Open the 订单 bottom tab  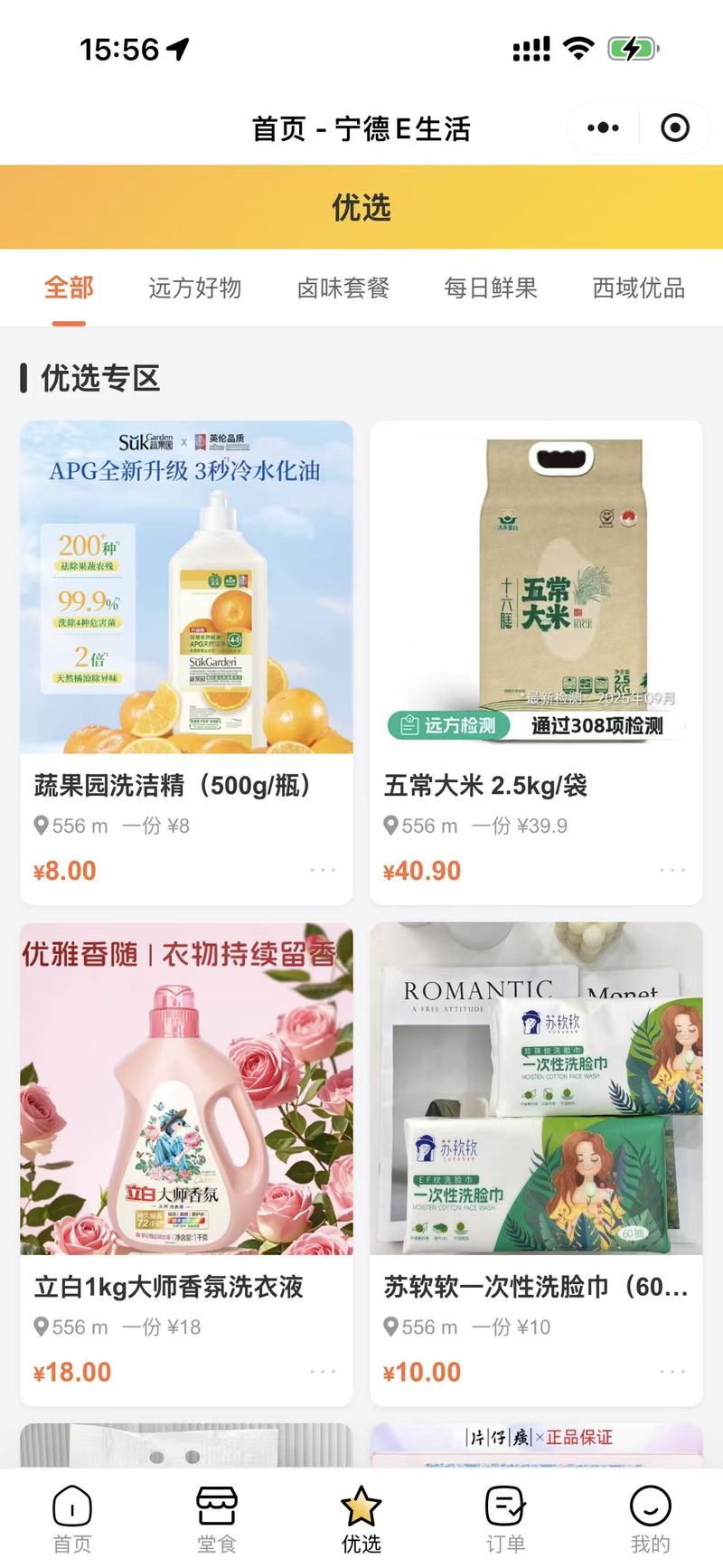pos(506,1518)
